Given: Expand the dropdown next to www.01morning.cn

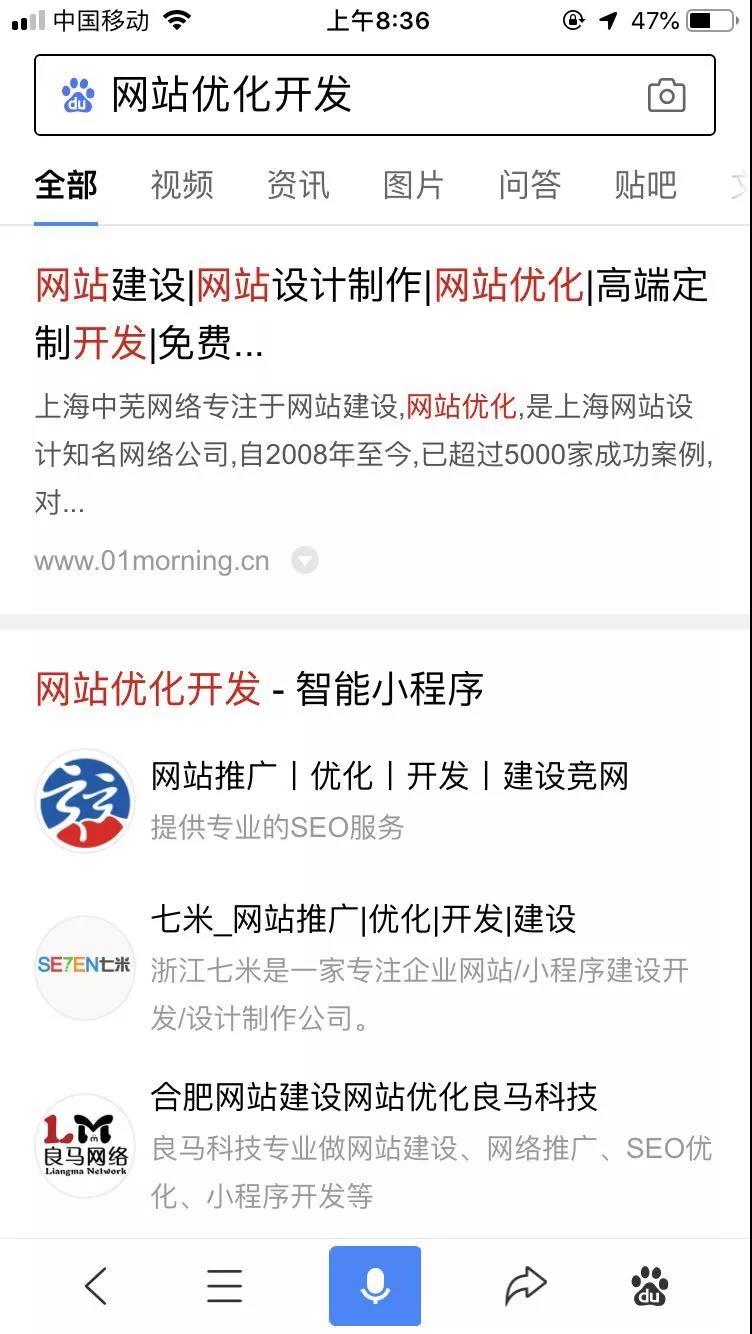Looking at the screenshot, I should pyautogui.click(x=304, y=561).
